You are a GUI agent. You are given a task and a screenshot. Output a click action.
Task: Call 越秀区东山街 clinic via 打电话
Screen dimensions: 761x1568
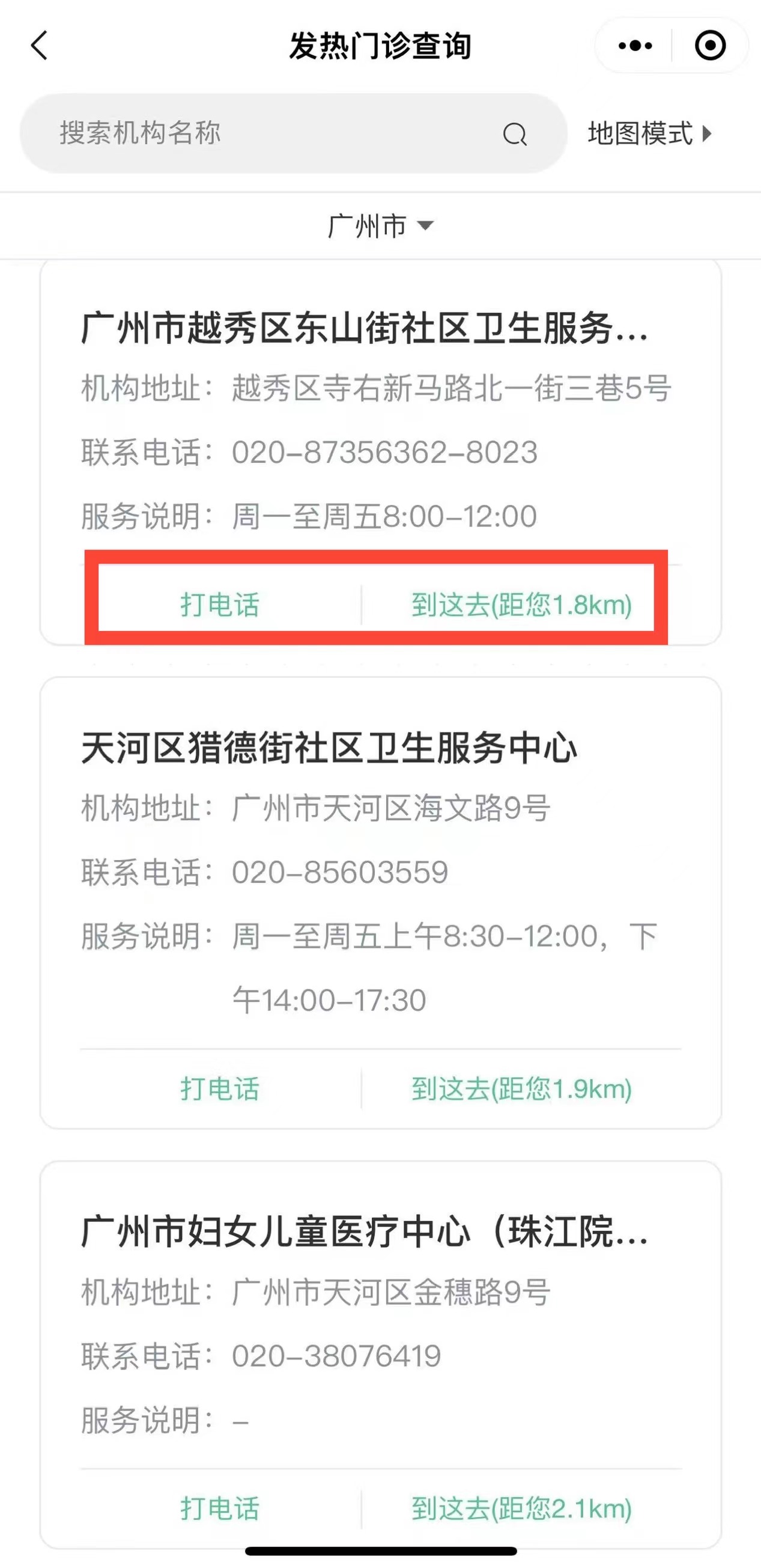click(220, 605)
